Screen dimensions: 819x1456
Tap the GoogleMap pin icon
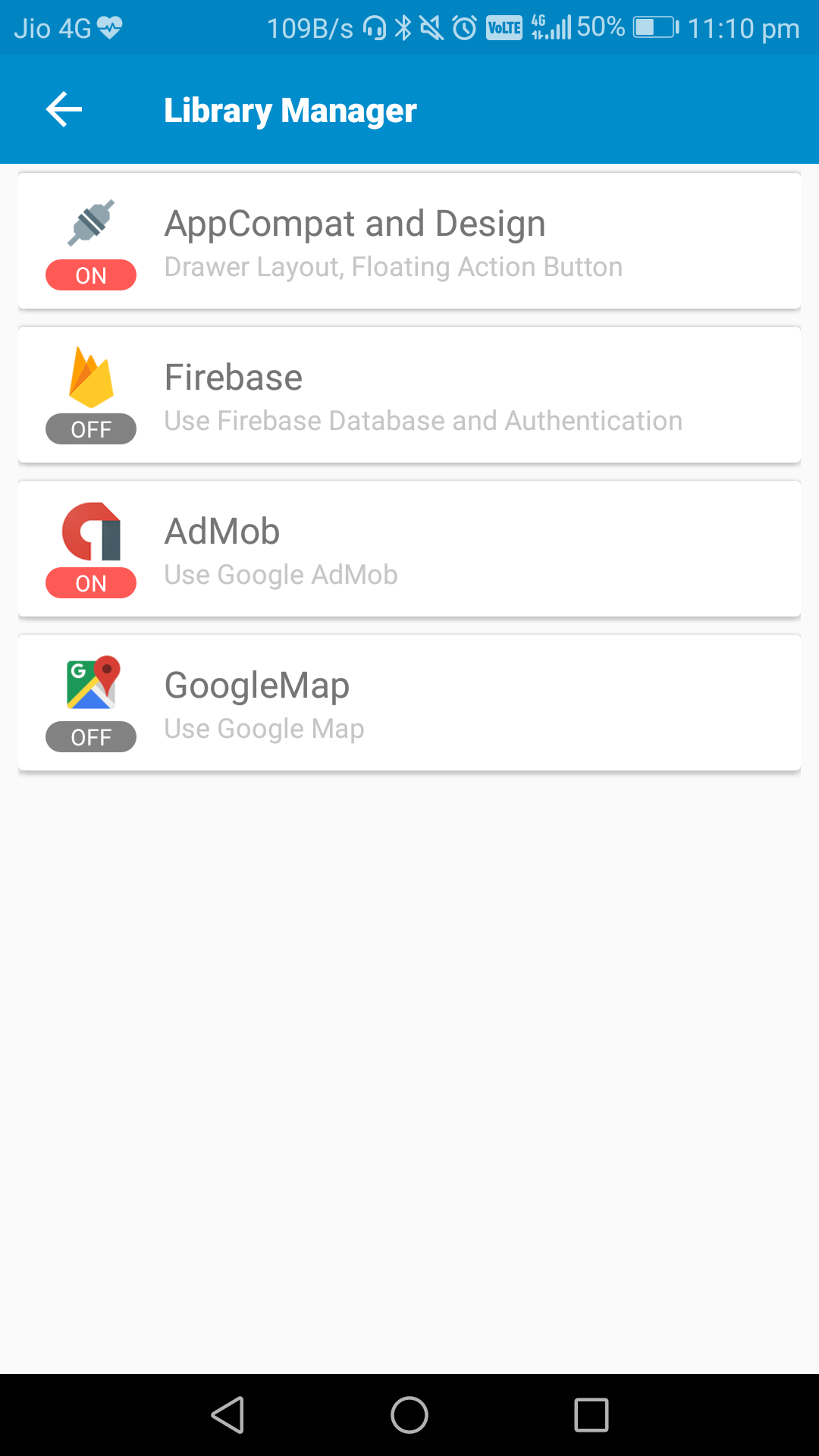click(90, 682)
